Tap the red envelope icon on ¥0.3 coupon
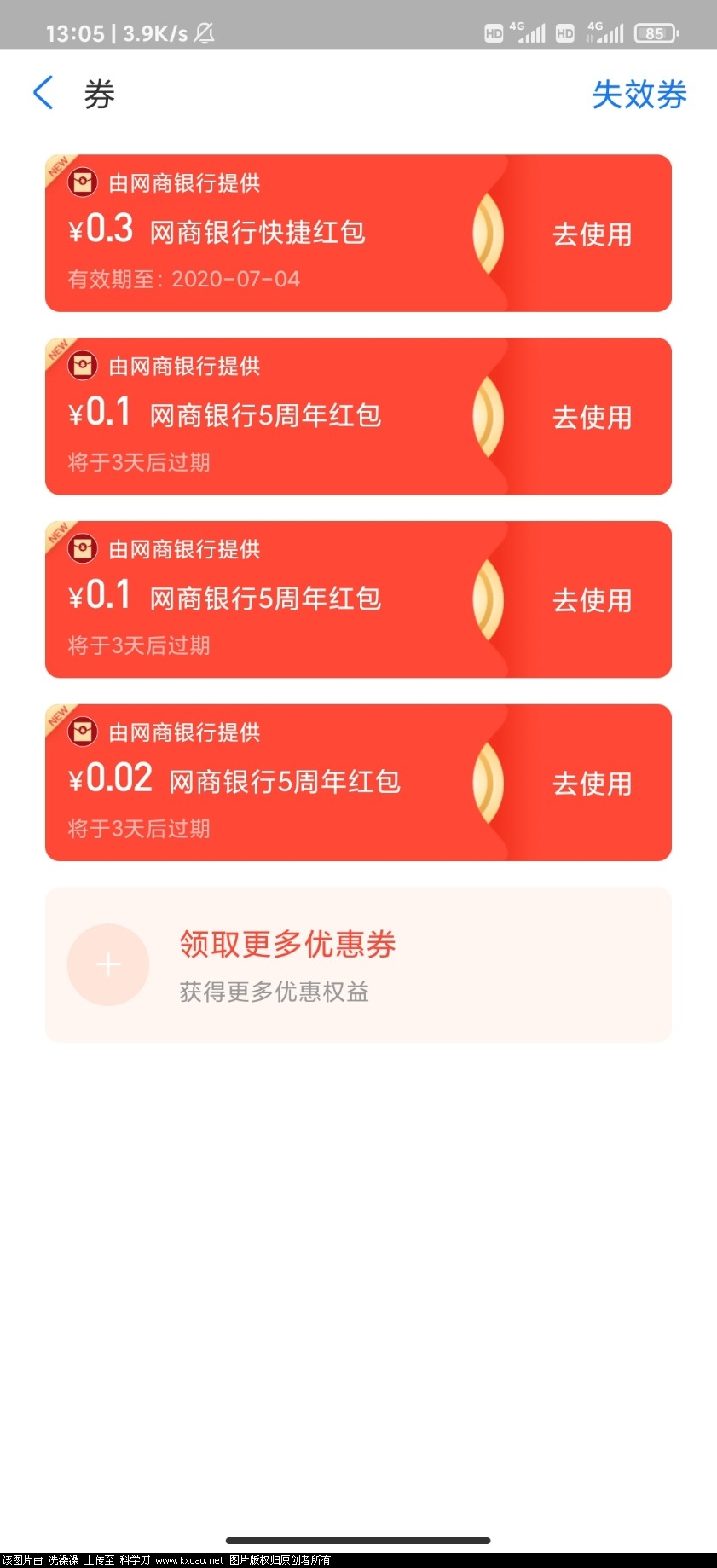The width and height of the screenshot is (717, 1568). tap(82, 182)
